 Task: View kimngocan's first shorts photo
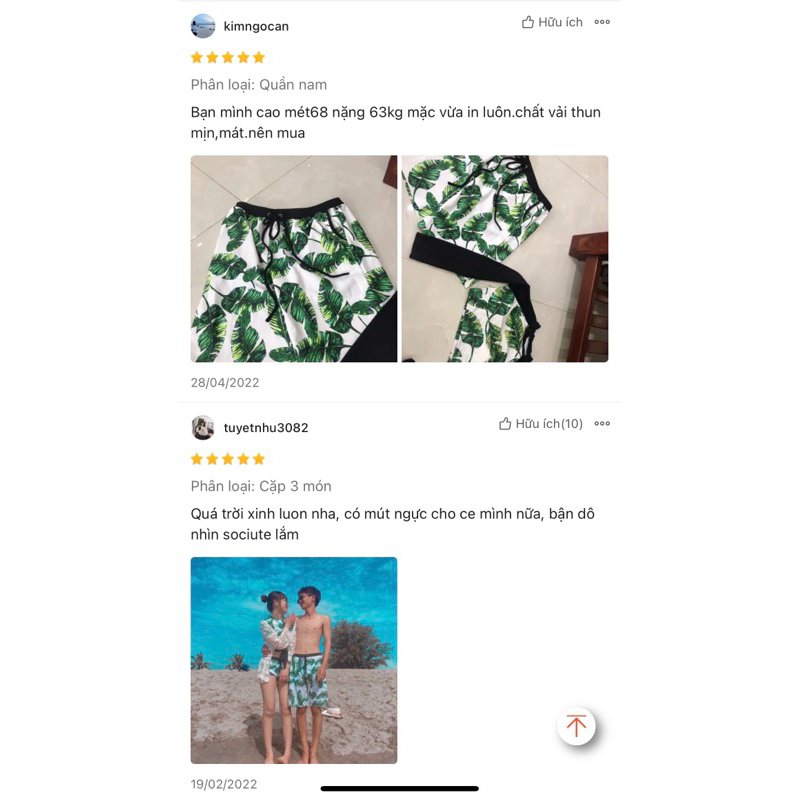[294, 259]
